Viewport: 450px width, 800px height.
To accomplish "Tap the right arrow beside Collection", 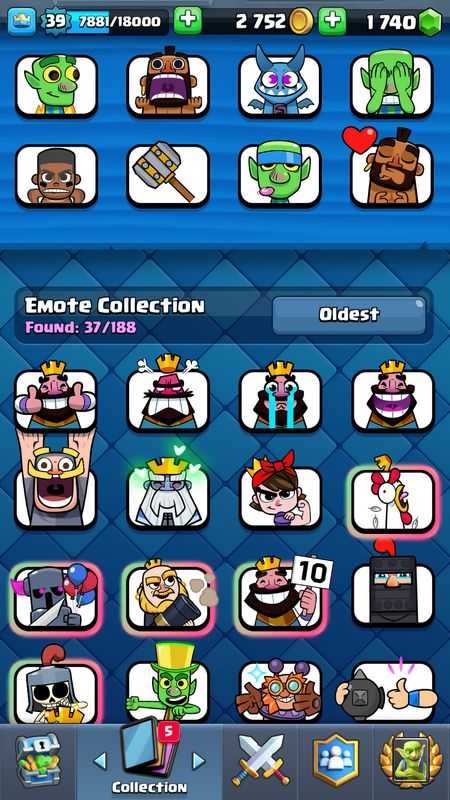I will click(198, 761).
